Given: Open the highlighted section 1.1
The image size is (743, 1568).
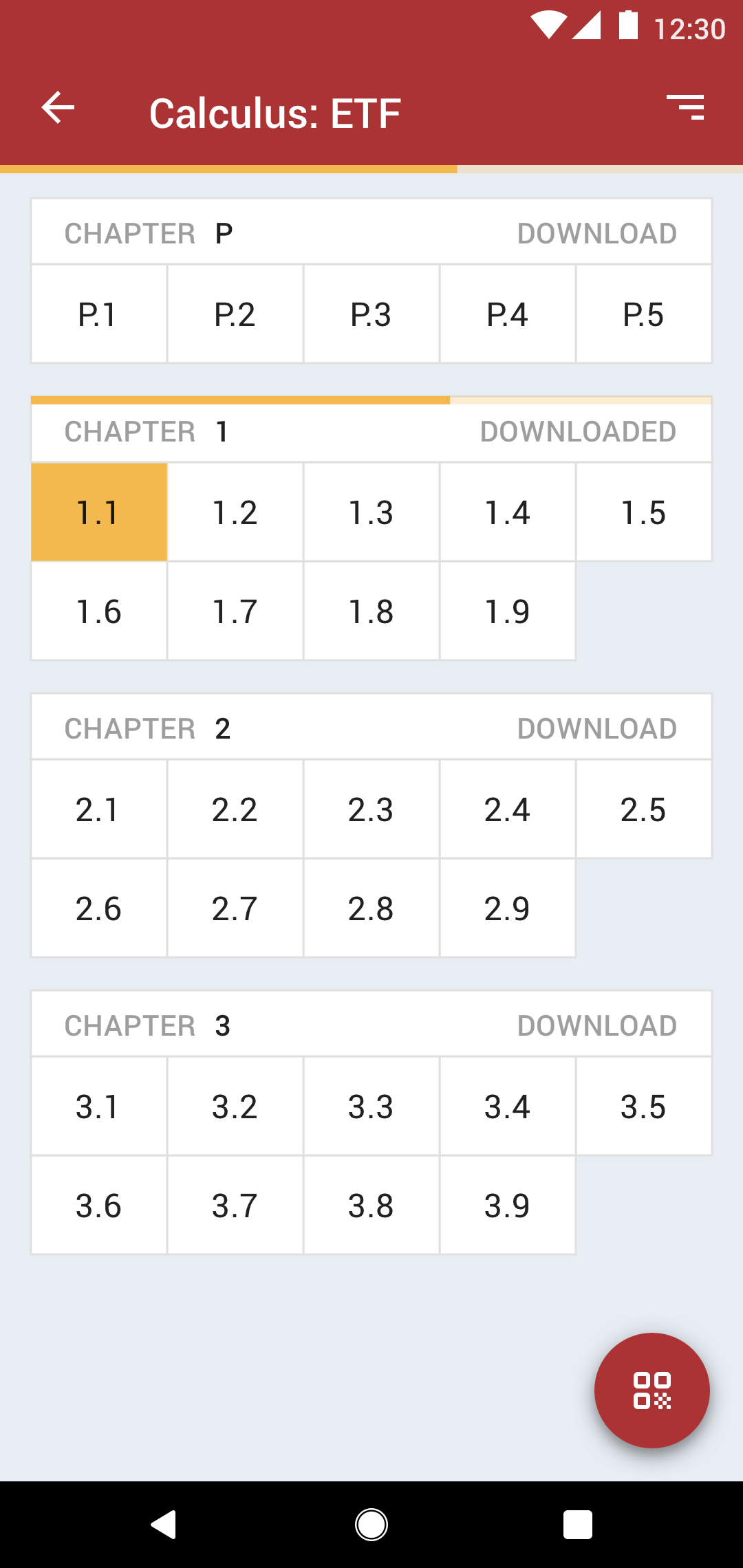Looking at the screenshot, I should 99,512.
